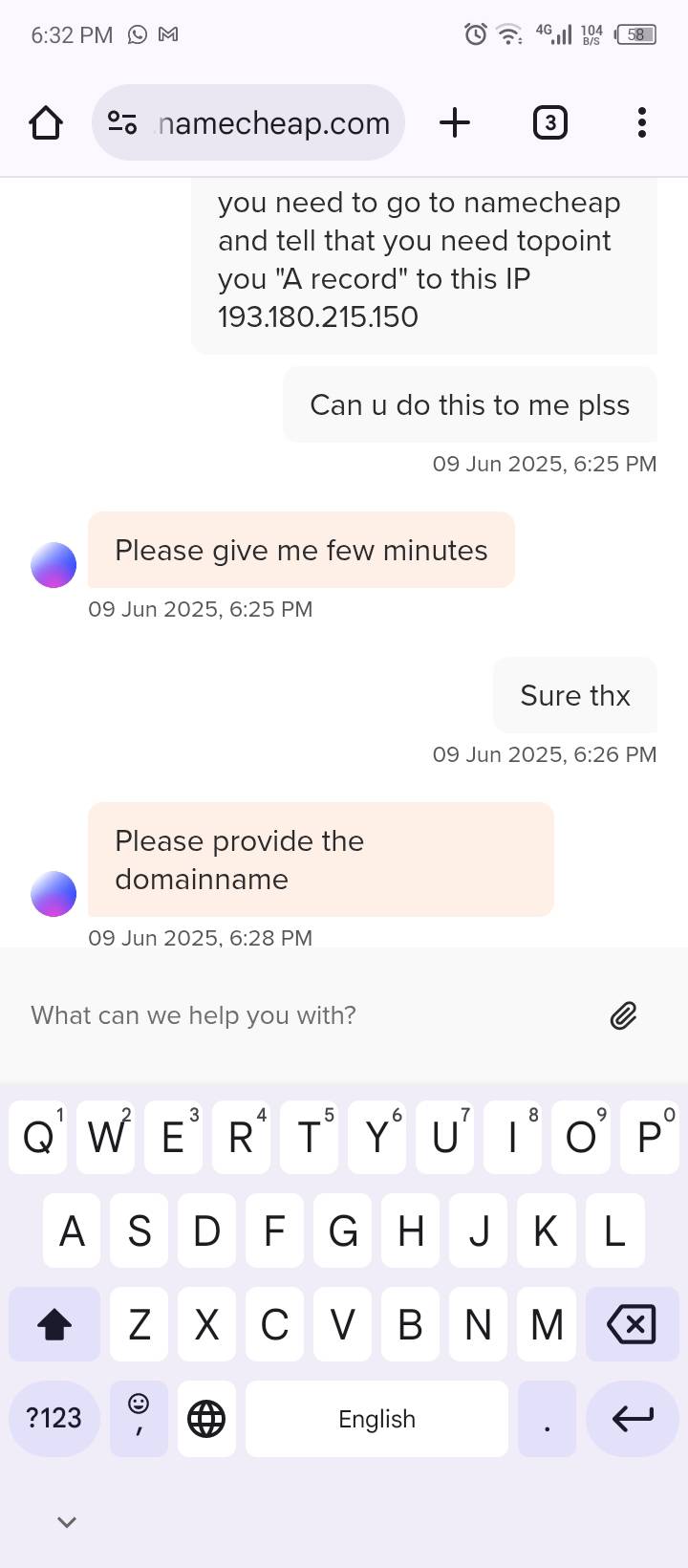Viewport: 688px width, 1568px height.
Task: Open a new tab with the plus button
Action: coord(455,122)
